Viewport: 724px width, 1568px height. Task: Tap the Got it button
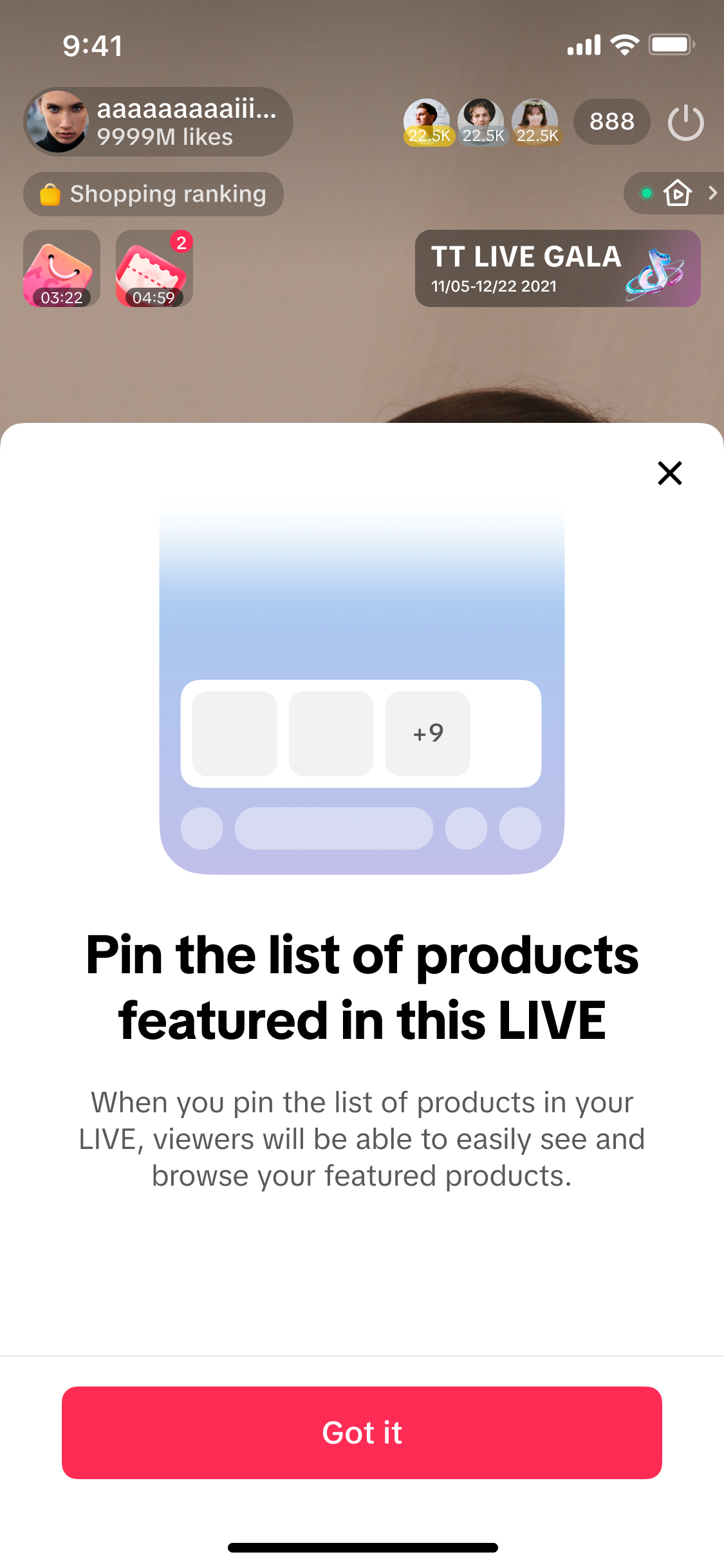[362, 1432]
